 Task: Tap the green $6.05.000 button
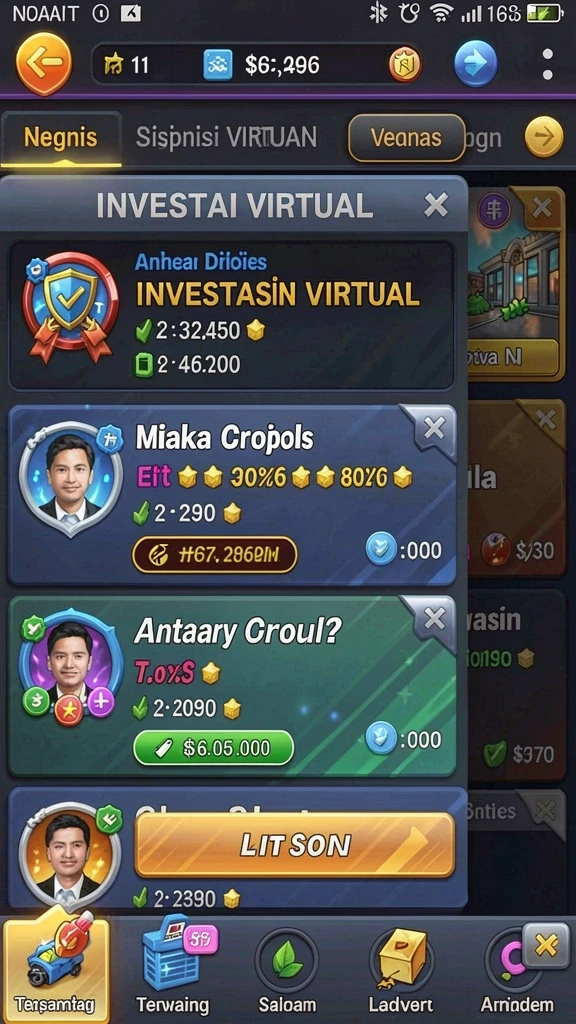coord(214,748)
